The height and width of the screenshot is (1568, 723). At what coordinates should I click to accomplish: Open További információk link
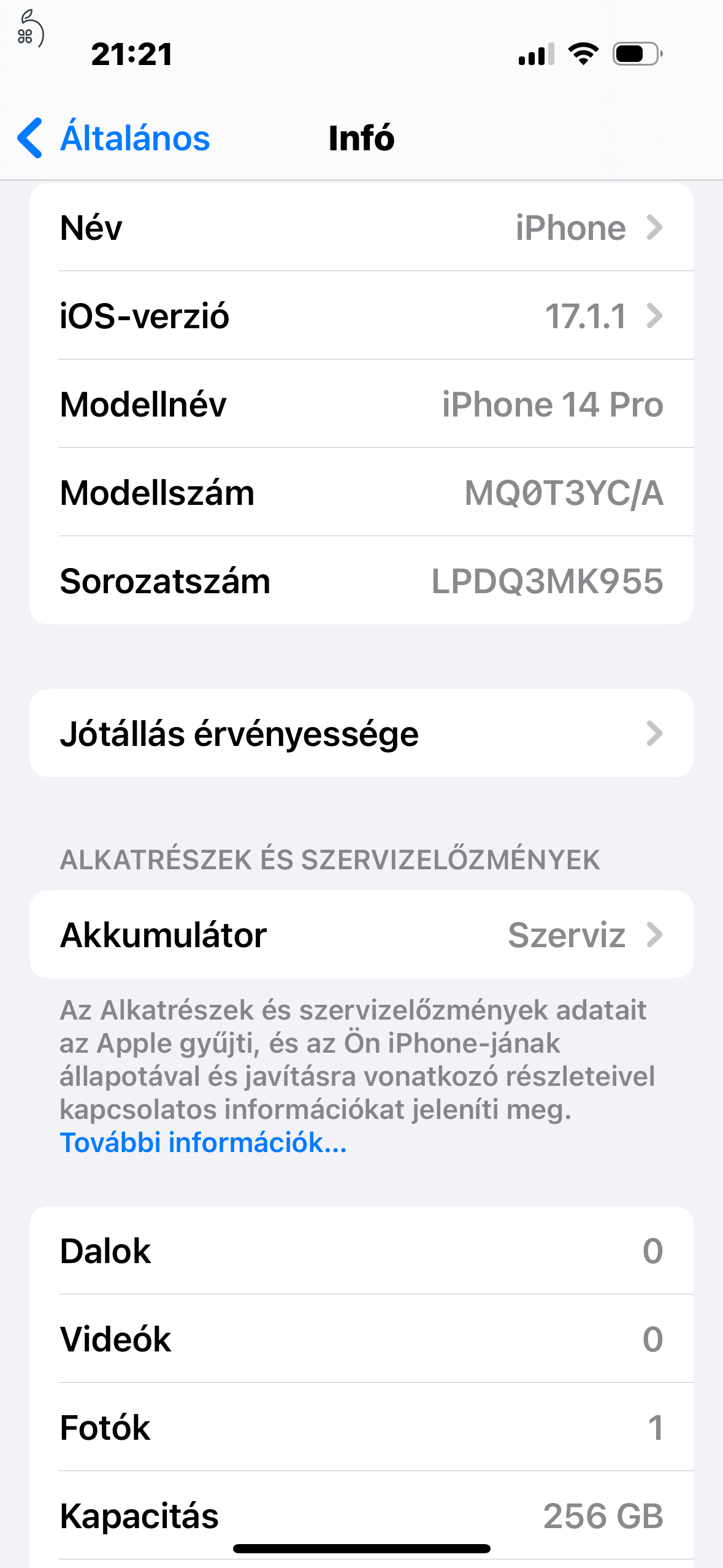[x=202, y=1142]
